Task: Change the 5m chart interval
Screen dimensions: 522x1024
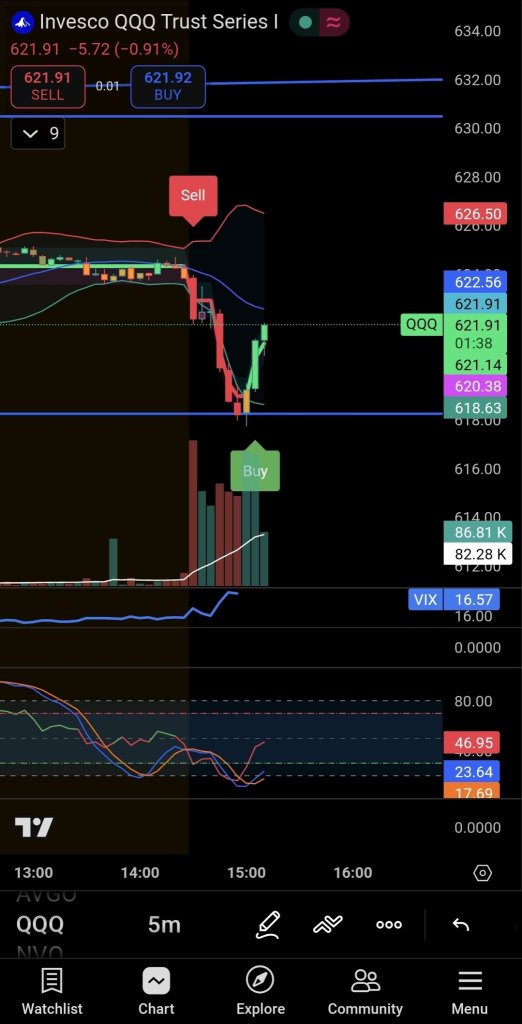Action: point(164,924)
